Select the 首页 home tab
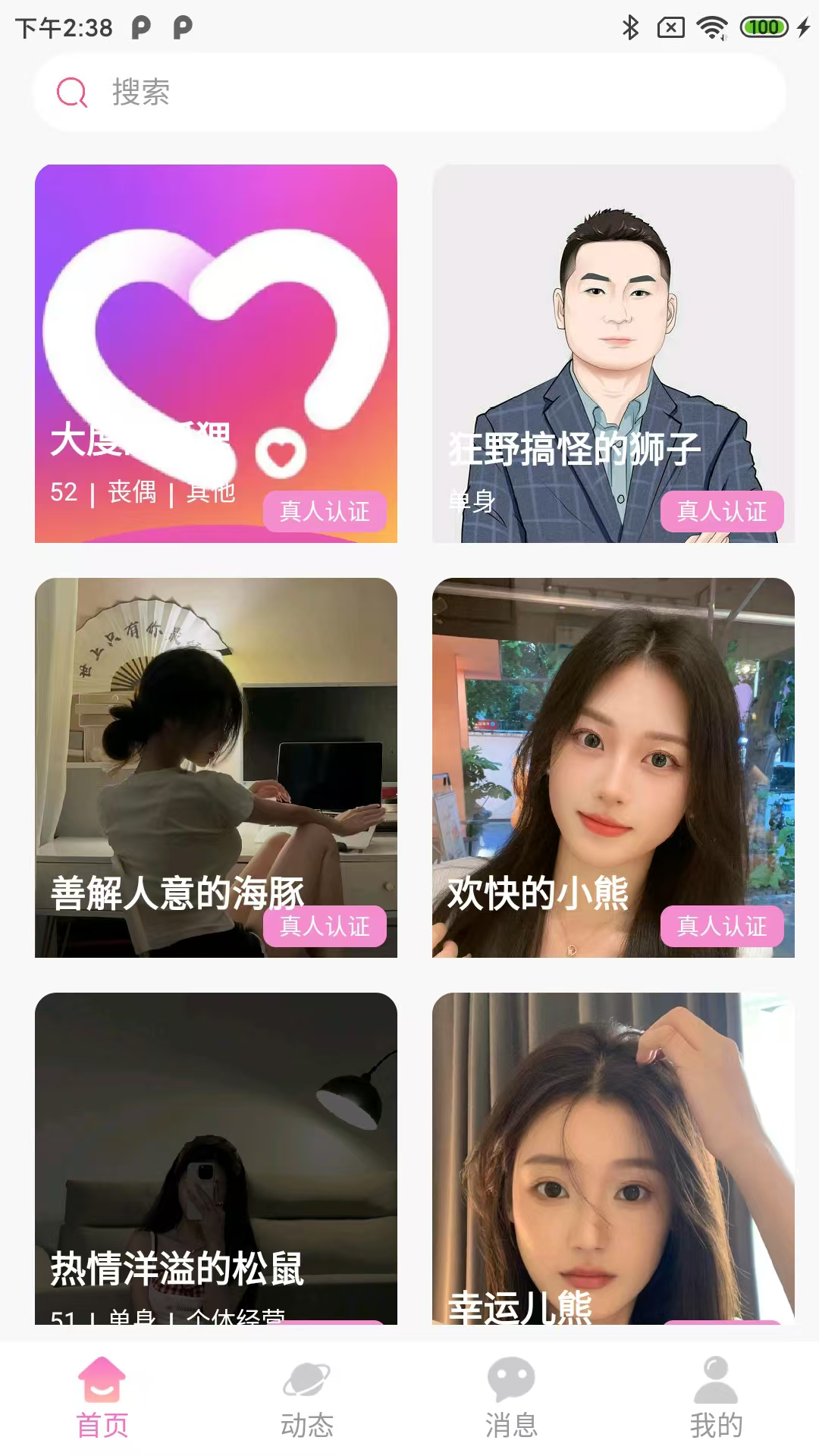This screenshot has height=1456, width=819. click(102, 1398)
